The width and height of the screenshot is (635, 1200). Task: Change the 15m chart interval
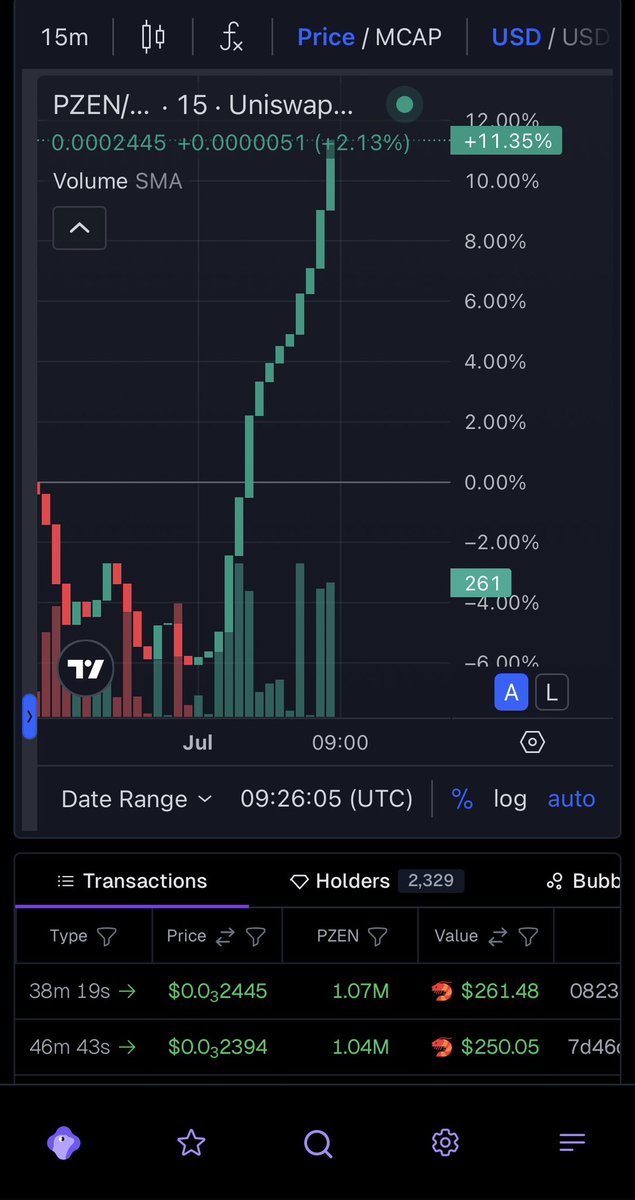[64, 38]
